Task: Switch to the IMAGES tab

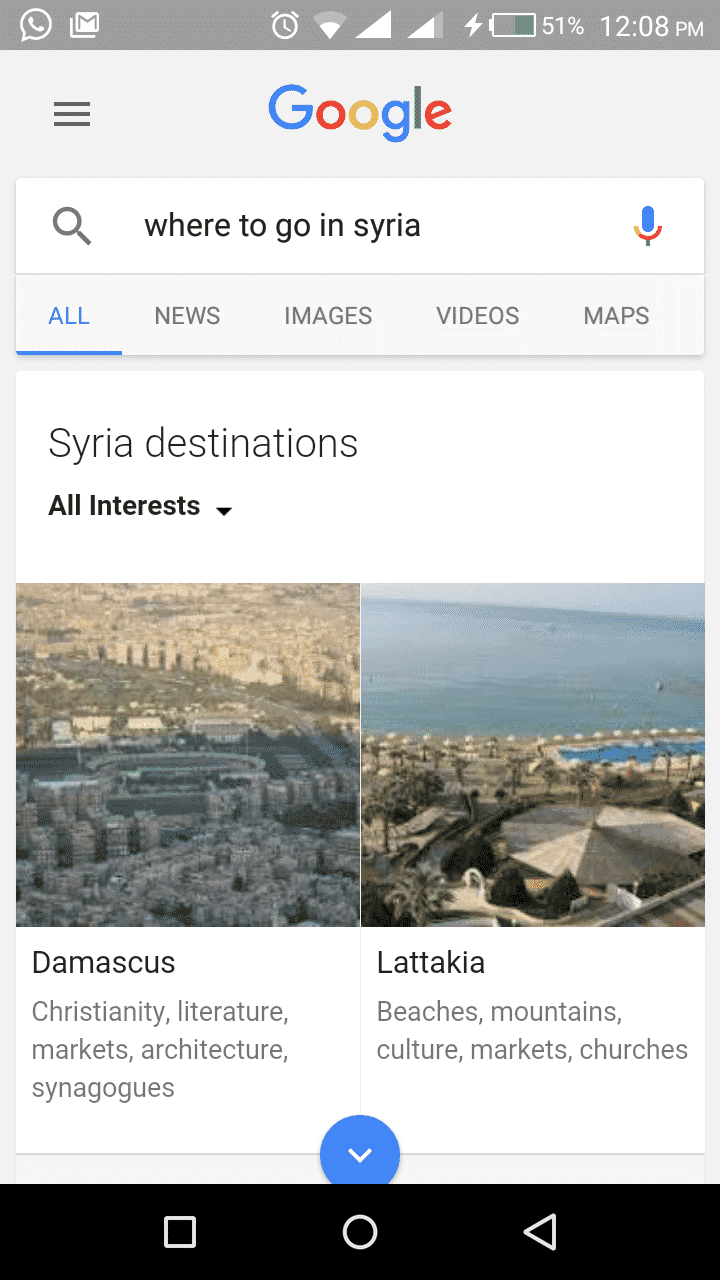Action: pyautogui.click(x=327, y=316)
